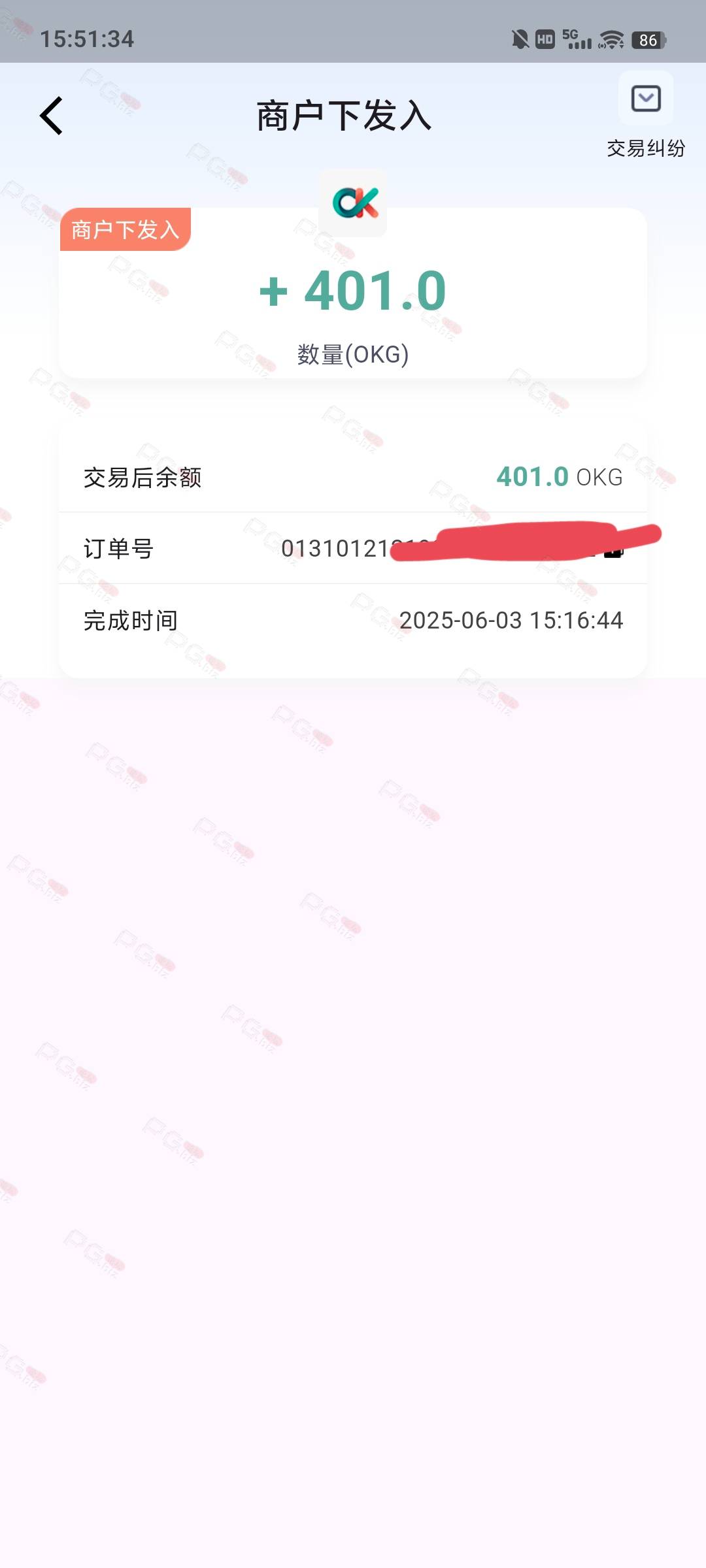This screenshot has height=1568, width=706.
Task: Go back with the arrow icon
Action: pyautogui.click(x=52, y=116)
